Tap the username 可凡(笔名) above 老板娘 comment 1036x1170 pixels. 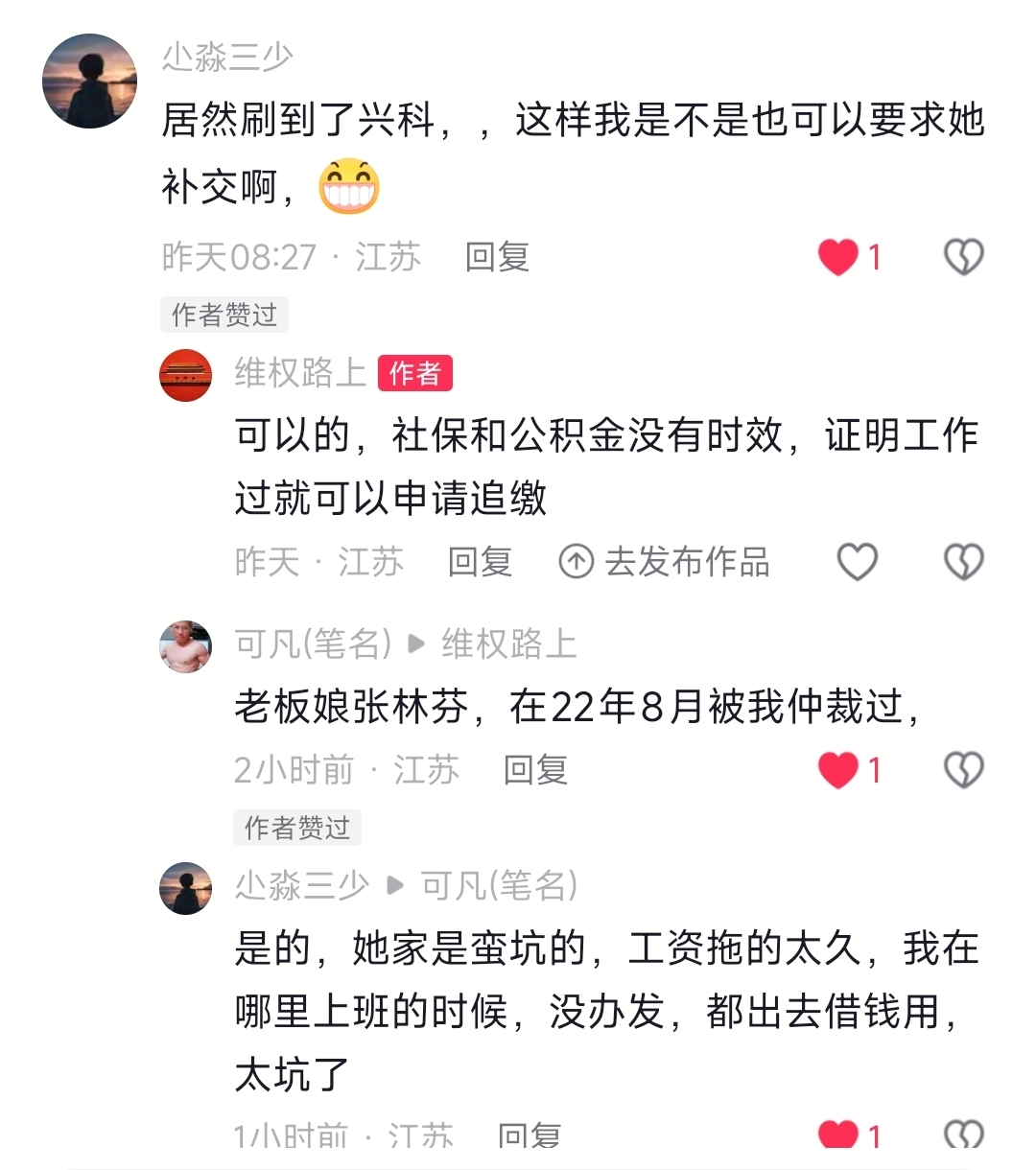[x=313, y=644]
